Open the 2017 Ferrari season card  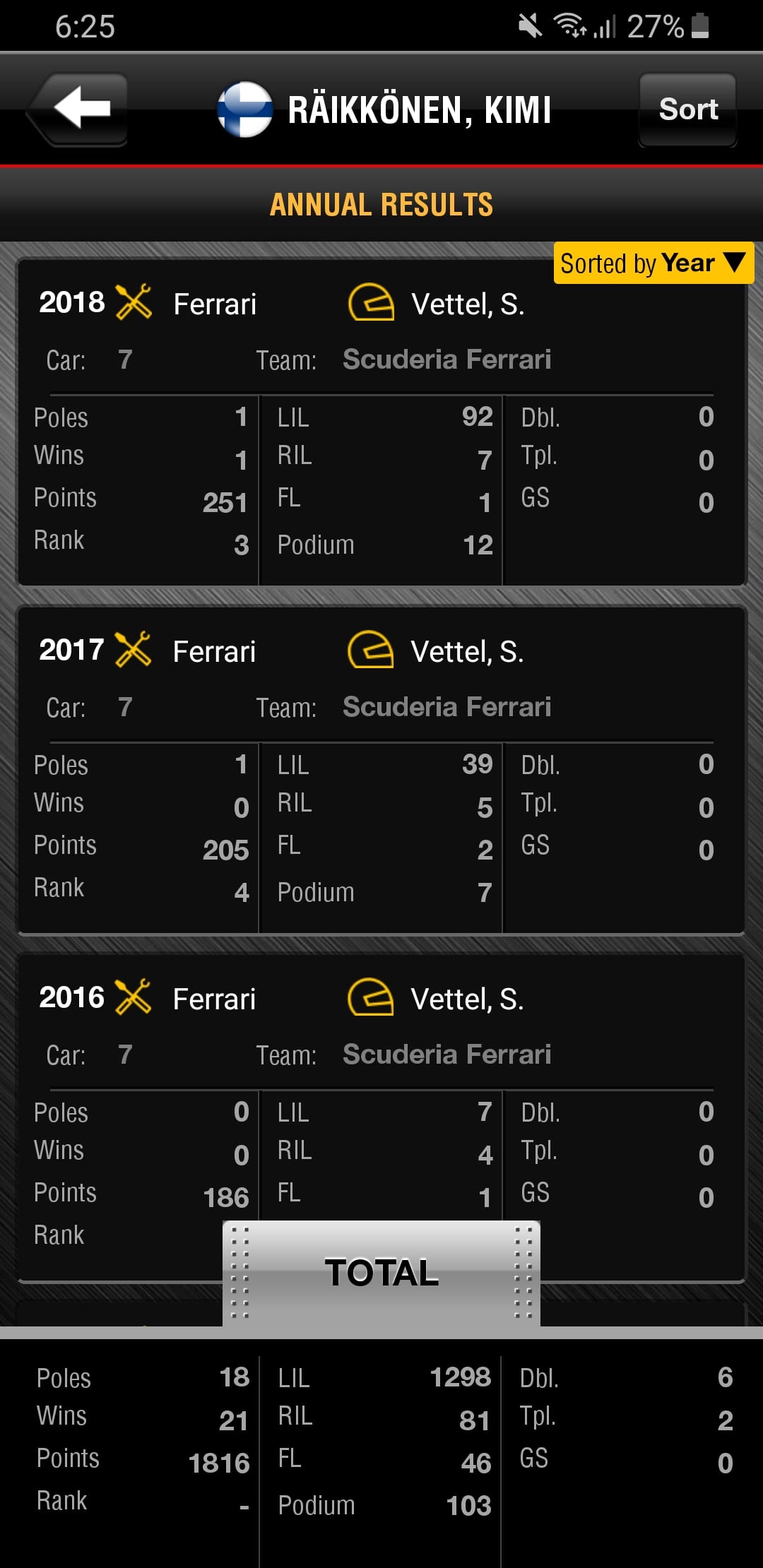pyautogui.click(x=381, y=770)
